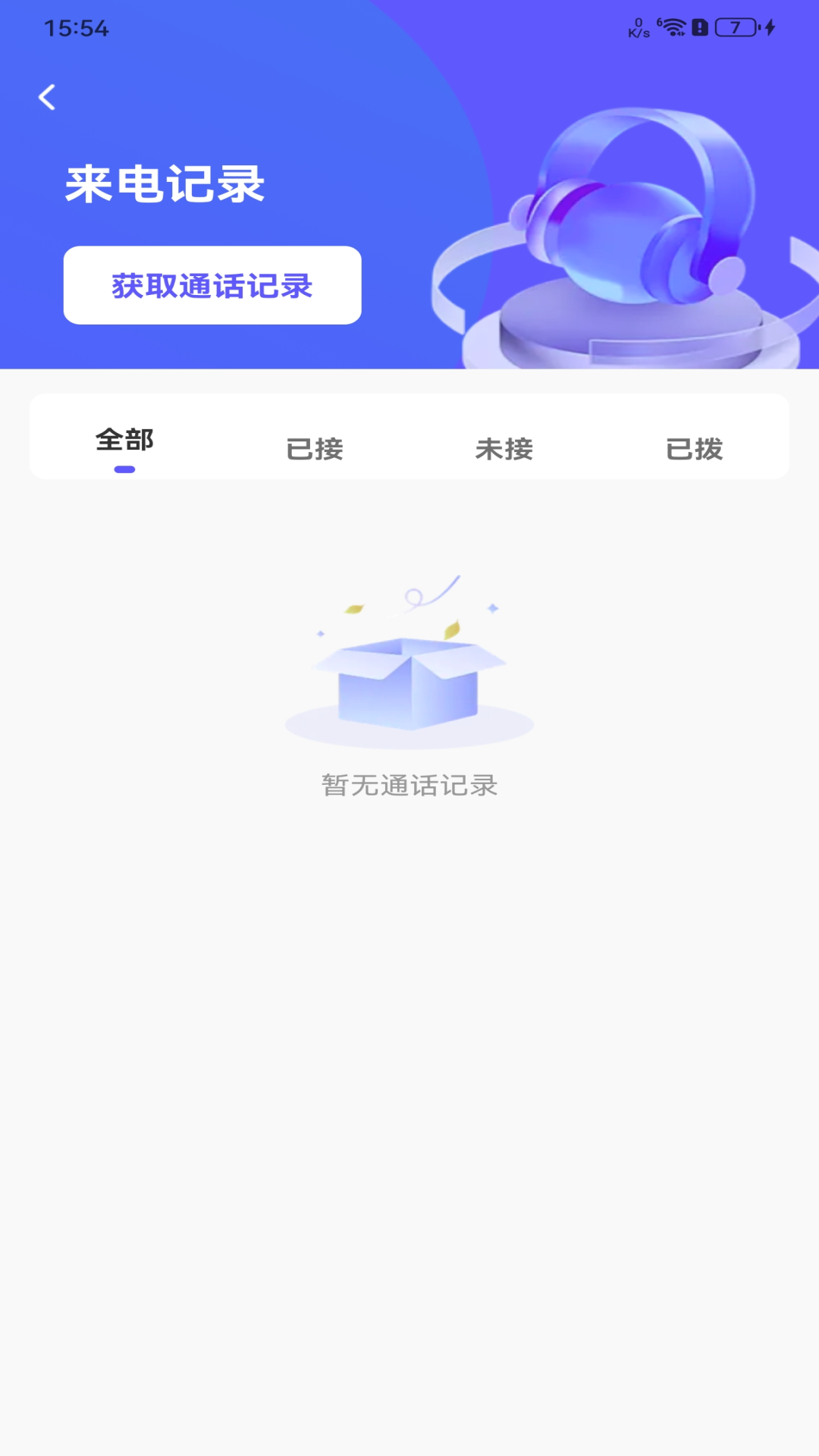Show 未接 missed calls tab
This screenshot has width=819, height=1456.
(x=504, y=448)
